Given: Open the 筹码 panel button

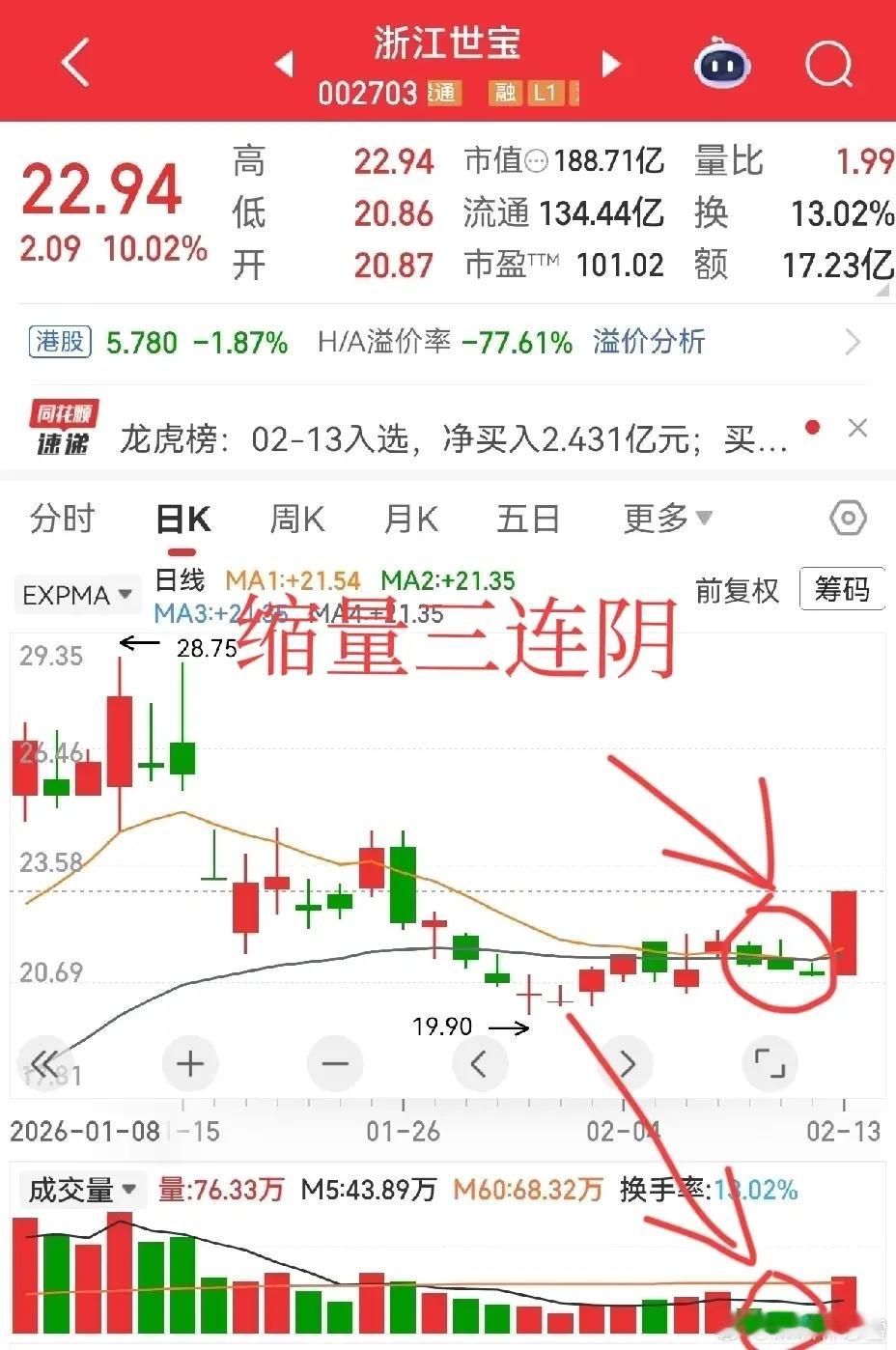Looking at the screenshot, I should click(843, 589).
